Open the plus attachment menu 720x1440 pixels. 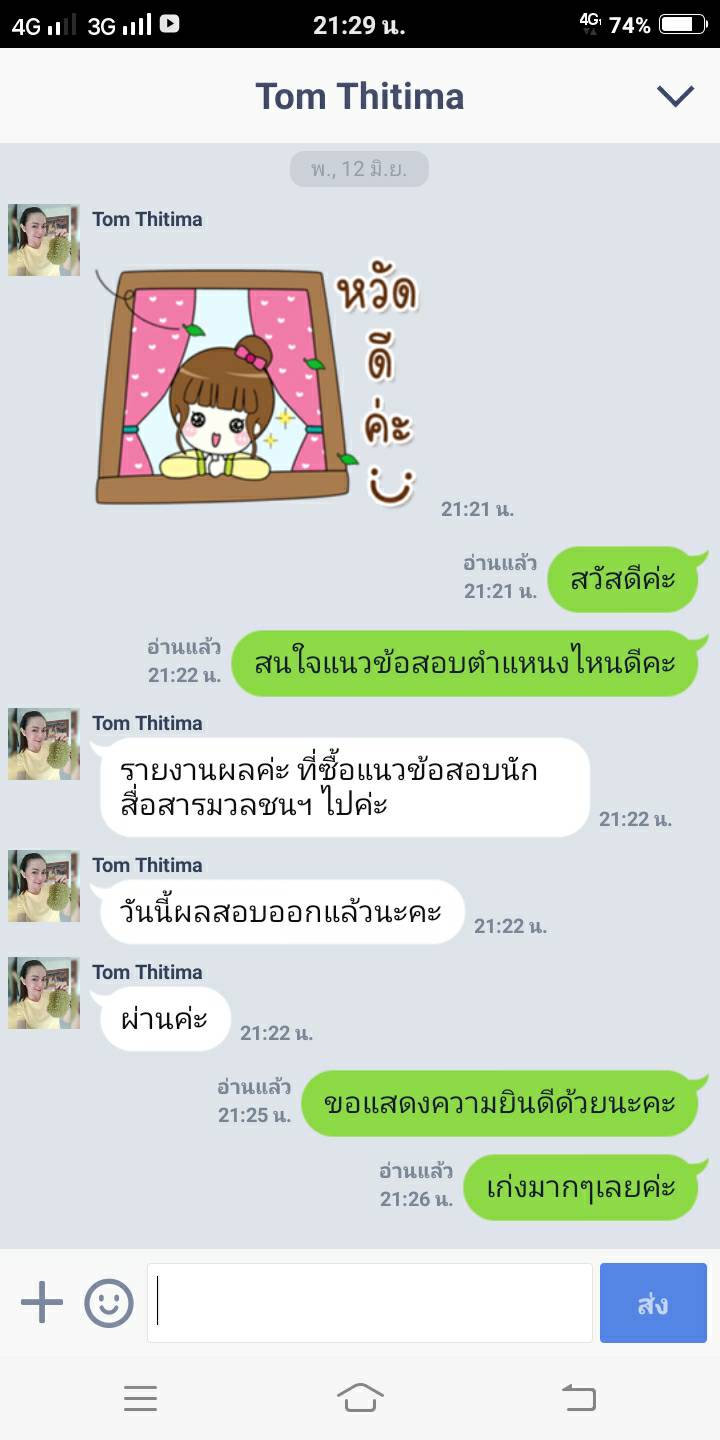coord(42,1303)
